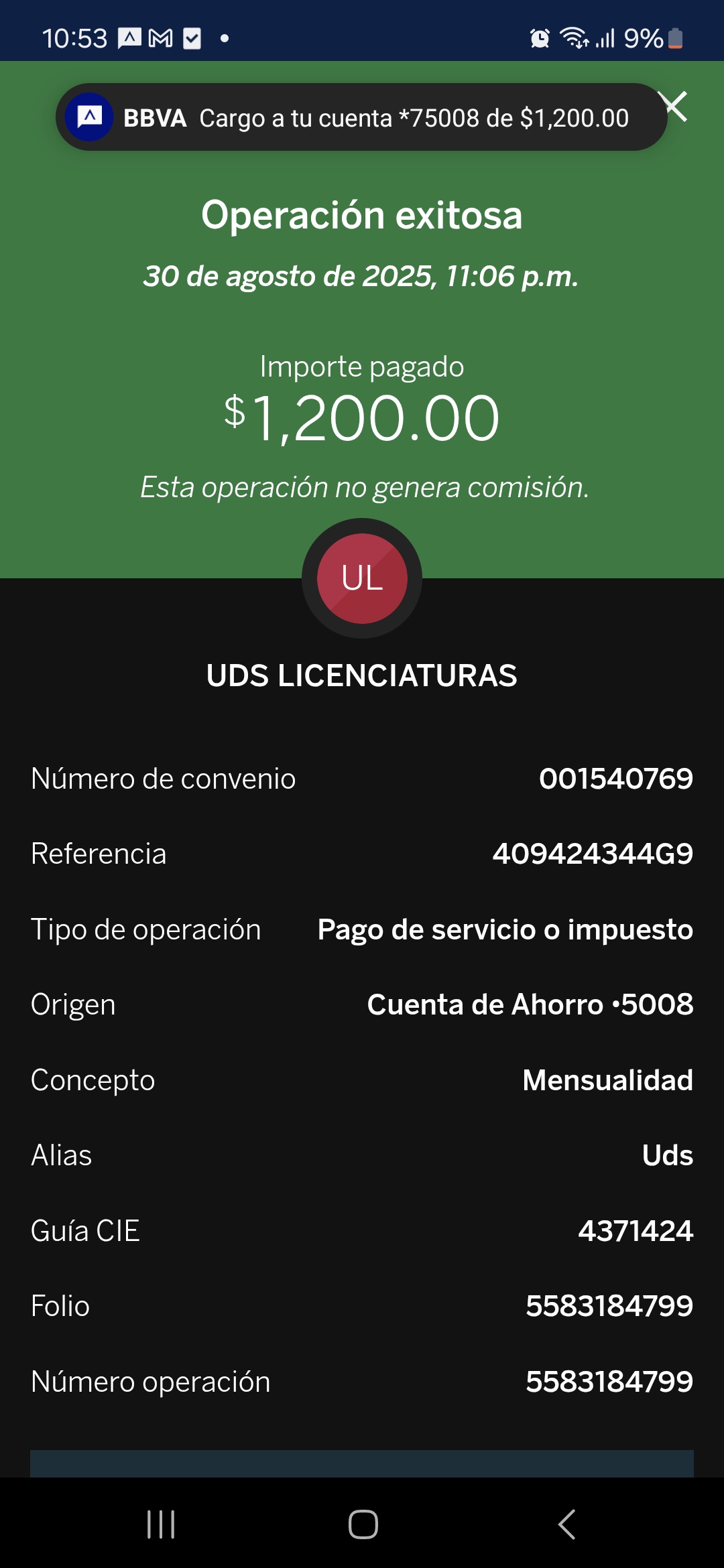Close the successful operation receipt
724x1568 pixels.
pos(674,107)
